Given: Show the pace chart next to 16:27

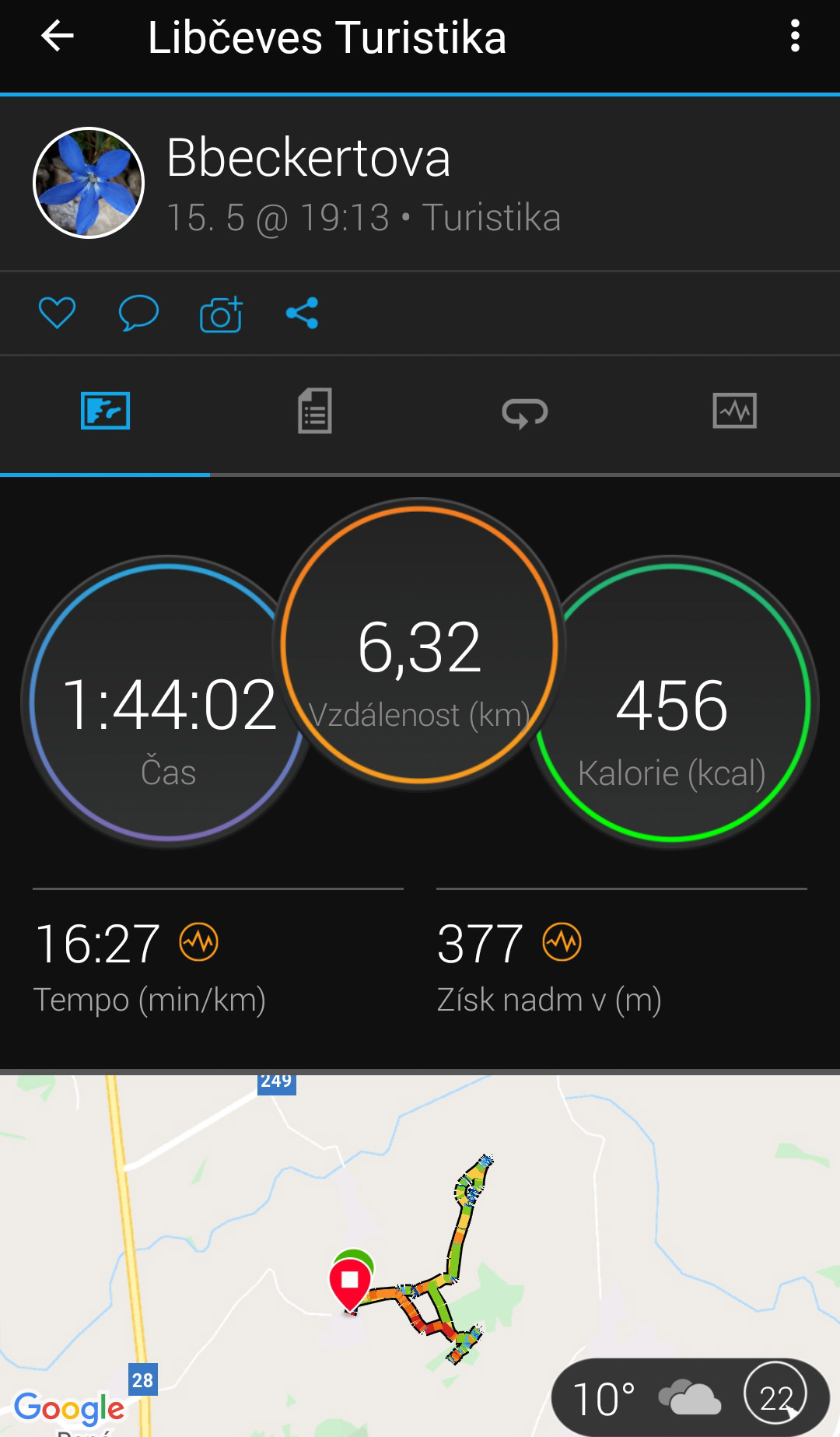Looking at the screenshot, I should coord(199,942).
